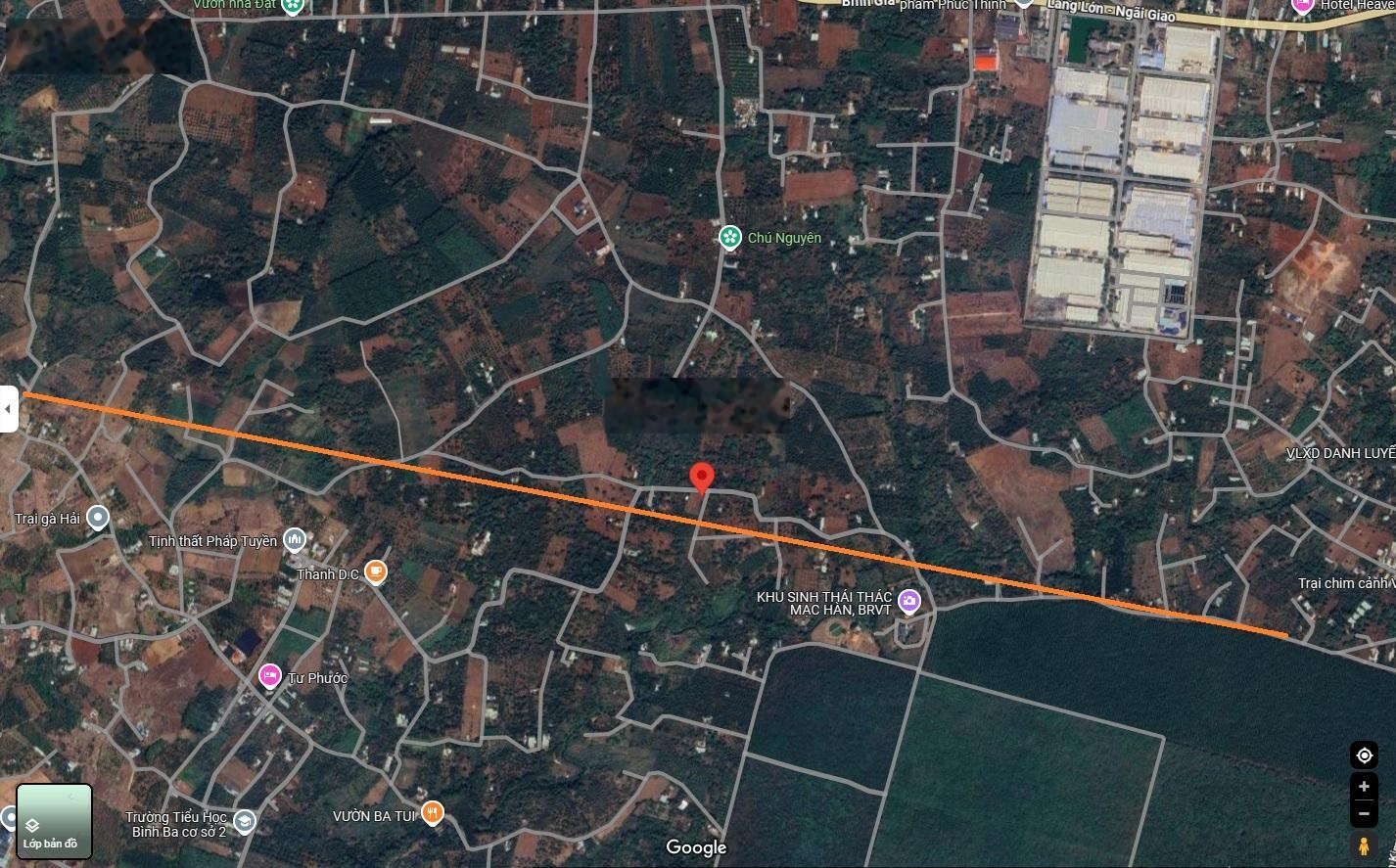Zoom in with the plus button

[1364, 787]
